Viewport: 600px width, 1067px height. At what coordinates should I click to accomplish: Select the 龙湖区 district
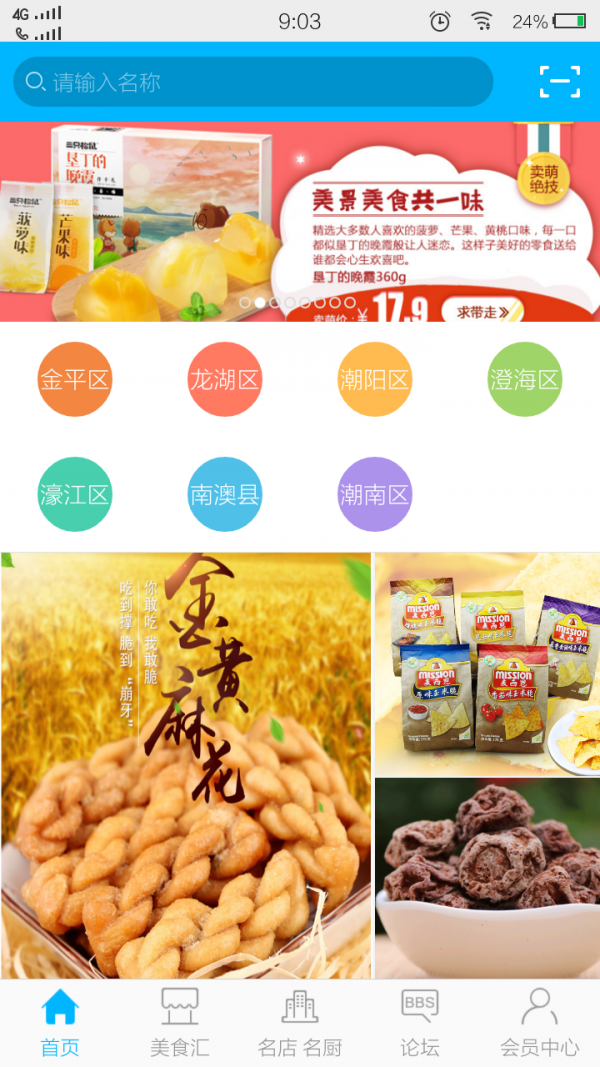[x=224, y=380]
